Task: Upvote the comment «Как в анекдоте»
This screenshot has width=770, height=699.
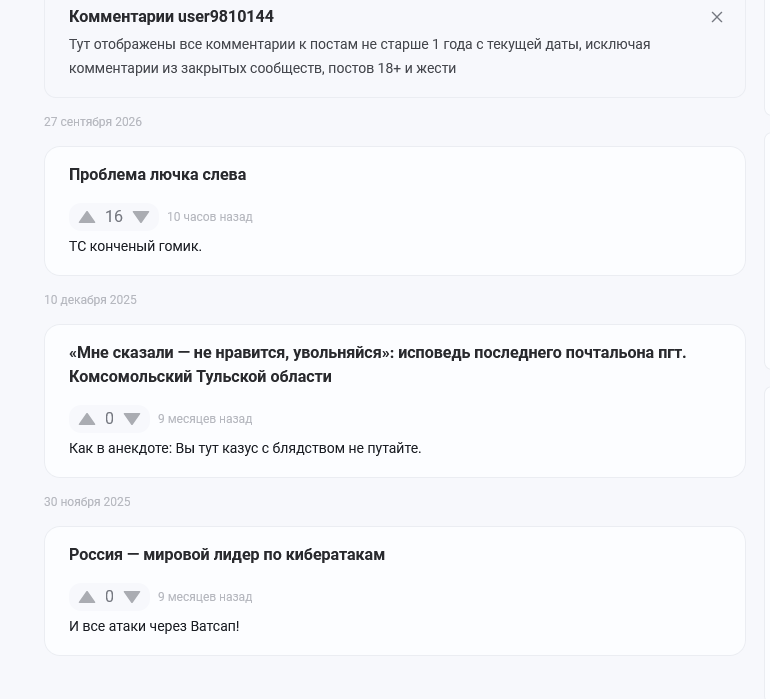Action: 87,419
